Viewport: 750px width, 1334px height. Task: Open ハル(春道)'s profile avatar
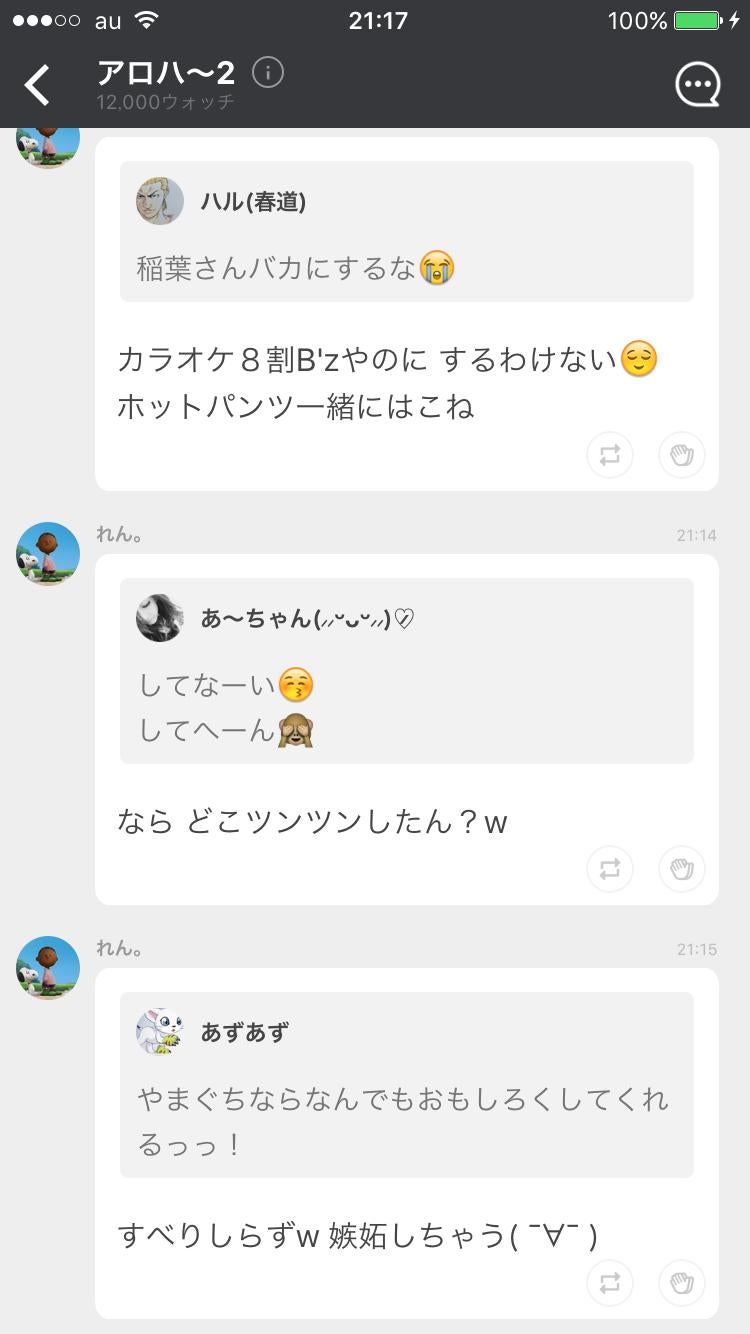[160, 201]
